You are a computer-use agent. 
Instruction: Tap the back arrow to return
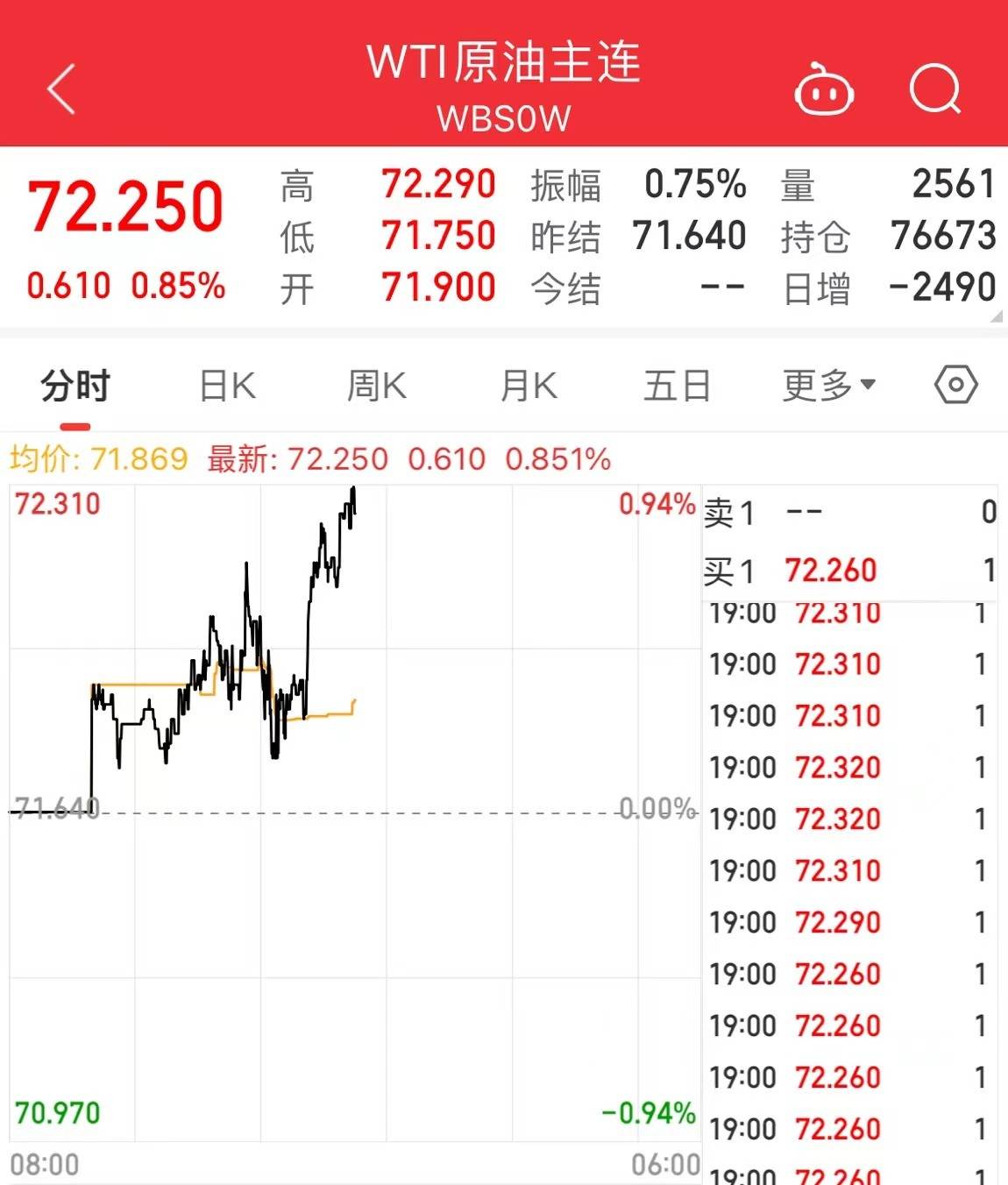[58, 90]
